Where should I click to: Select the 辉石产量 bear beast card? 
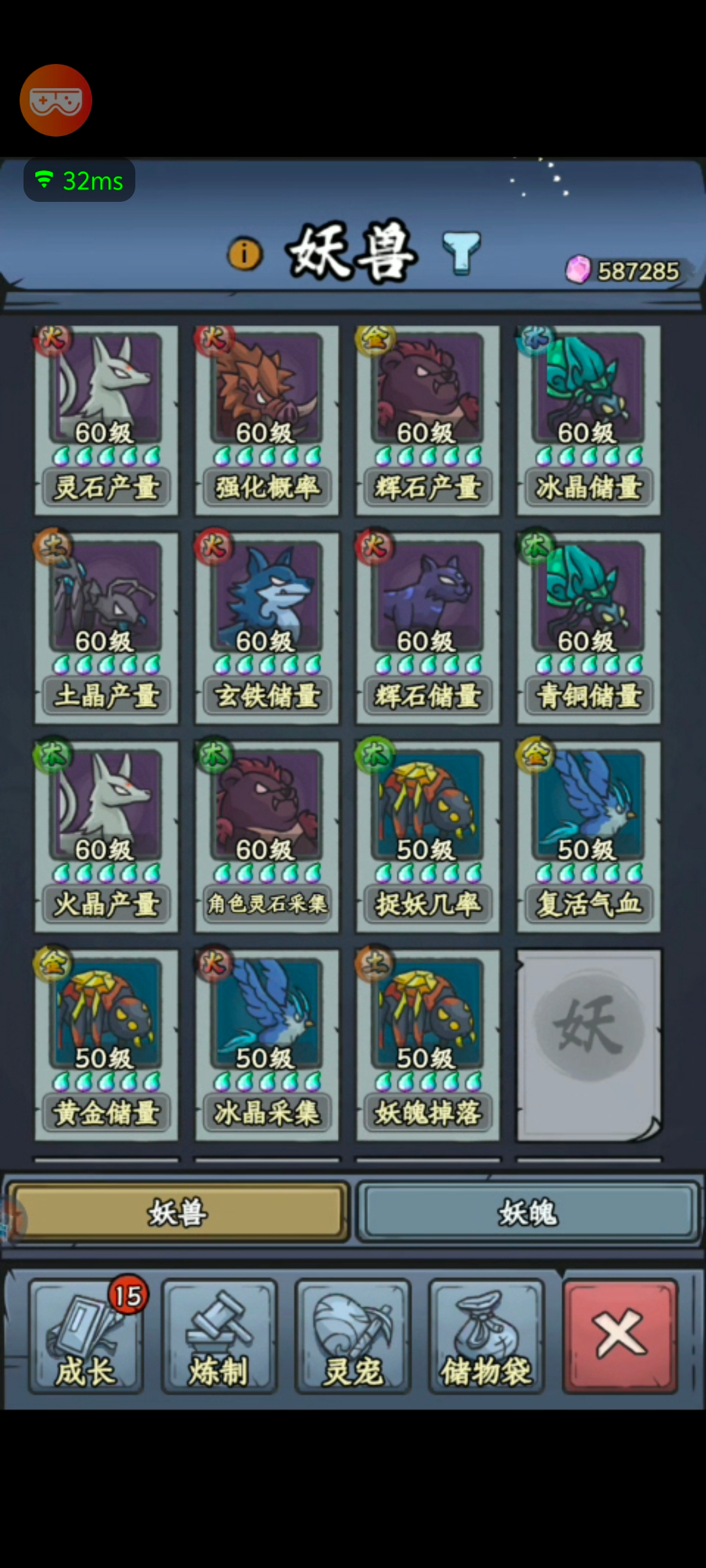[x=428, y=419]
